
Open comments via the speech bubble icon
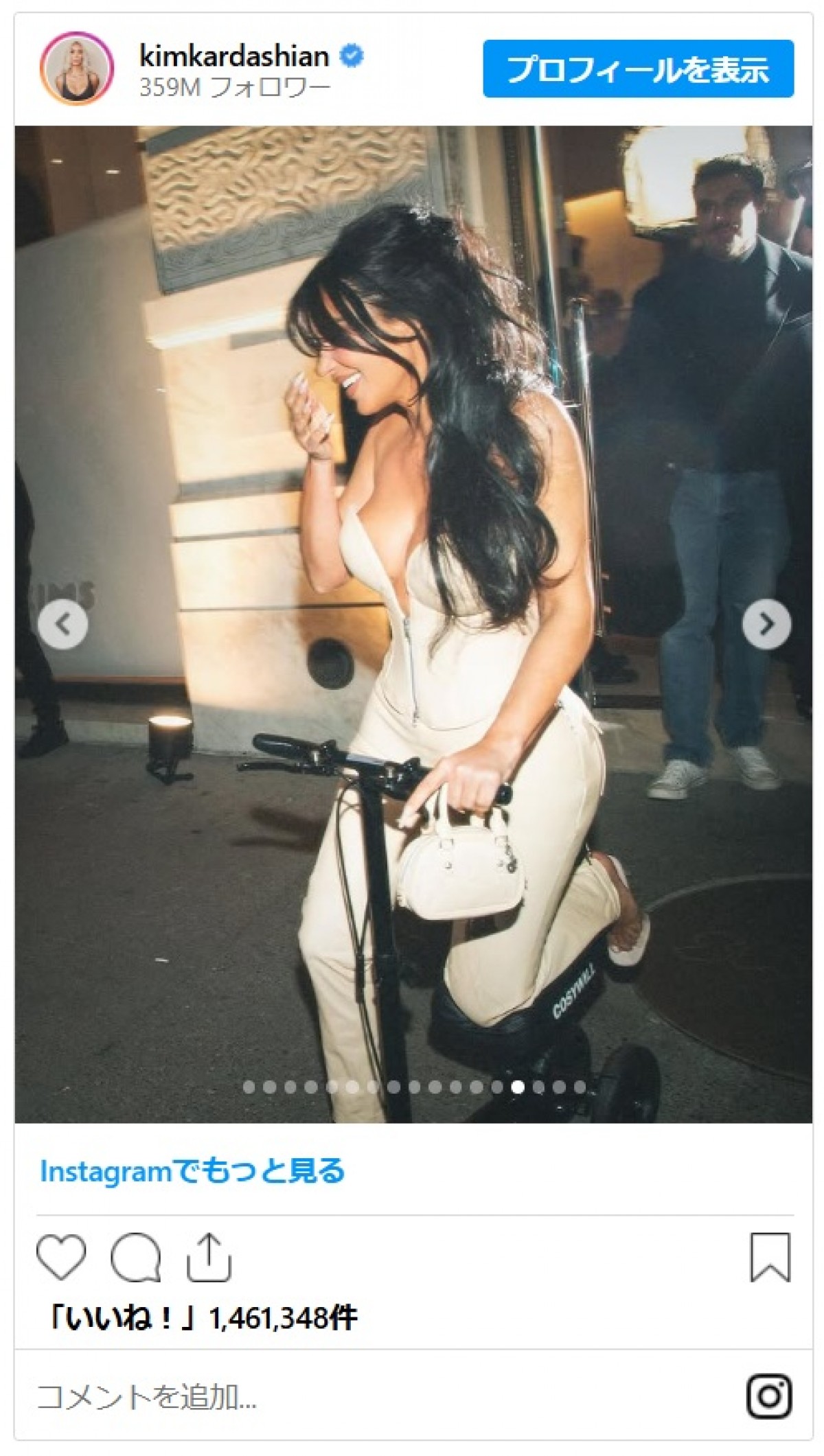[135, 1258]
